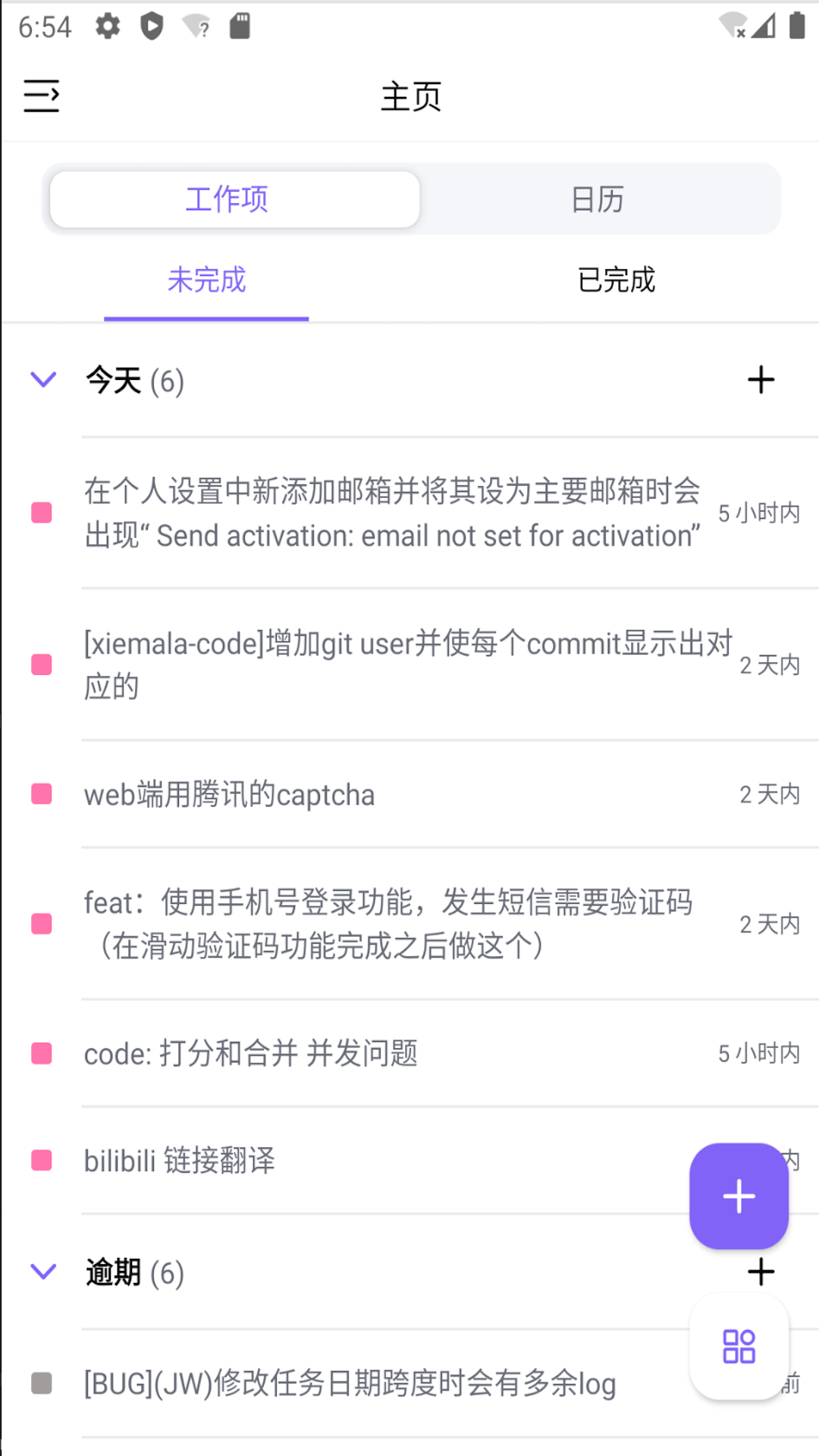819x1456 pixels.
Task: Mark the bilibili 链接翻译 task complete
Action: [x=42, y=1160]
